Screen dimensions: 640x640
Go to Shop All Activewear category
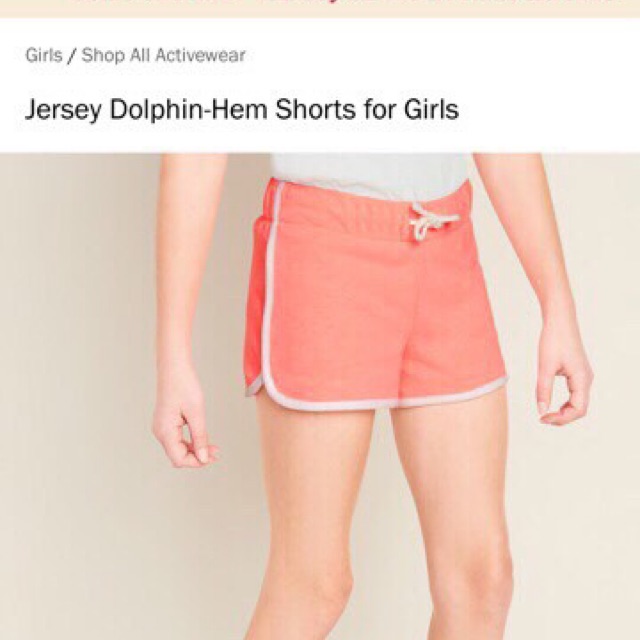163,55
